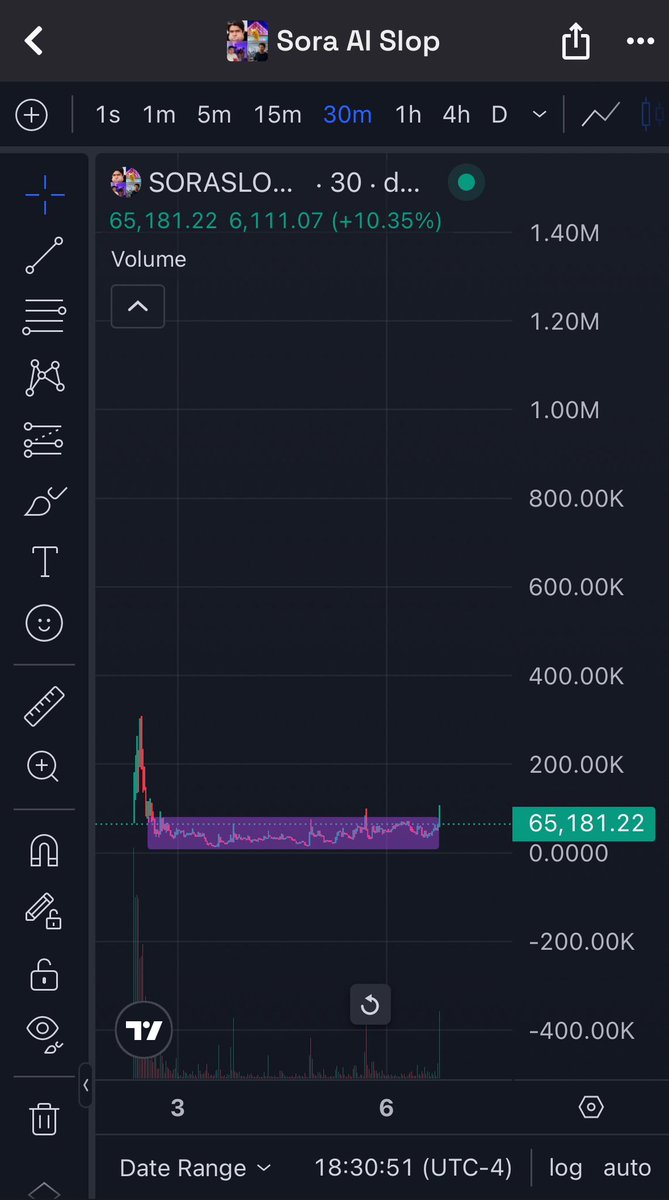Pick the text annotation tool

44,562
